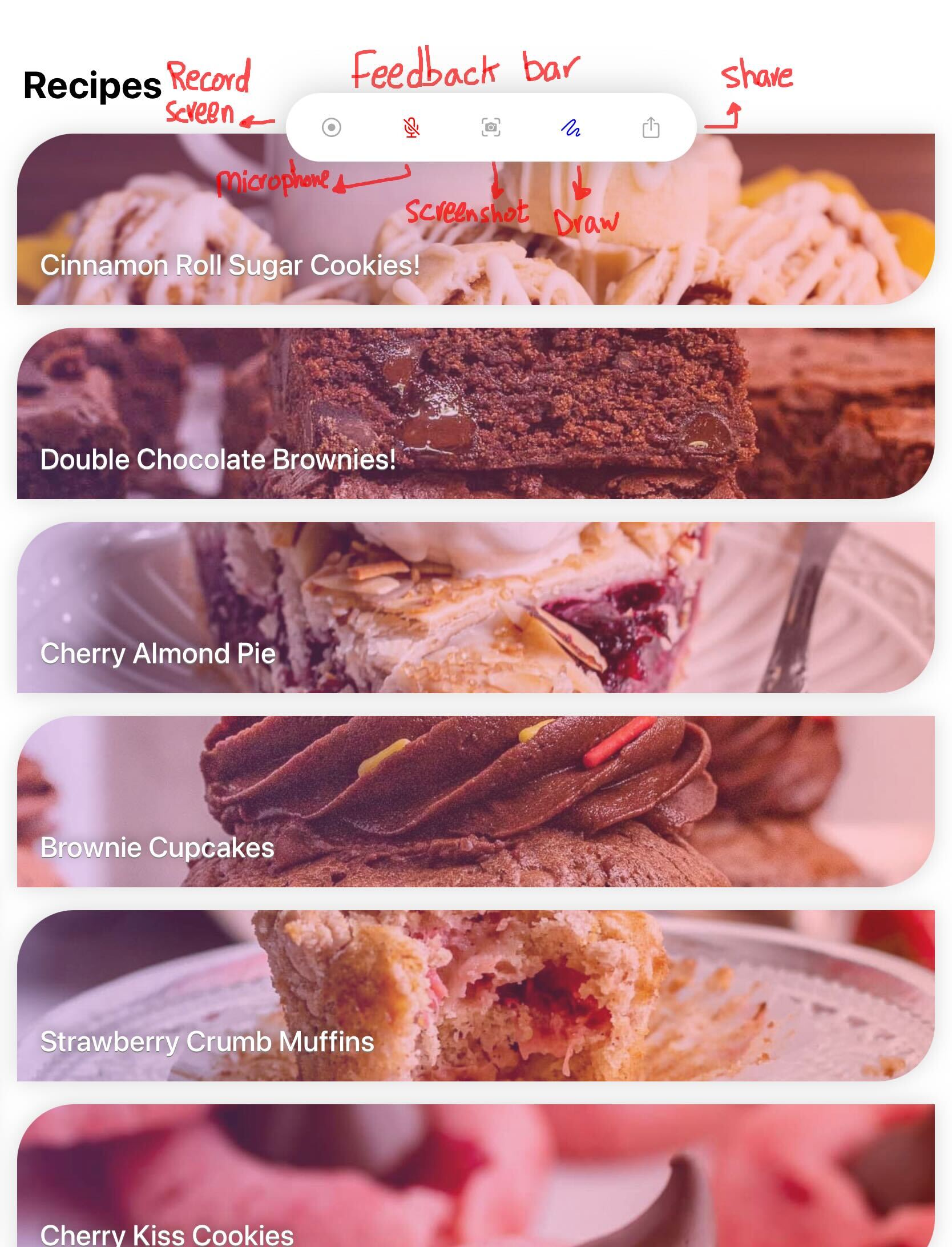The width and height of the screenshot is (952, 1247).
Task: Take a screenshot with the camera icon
Action: point(491,127)
